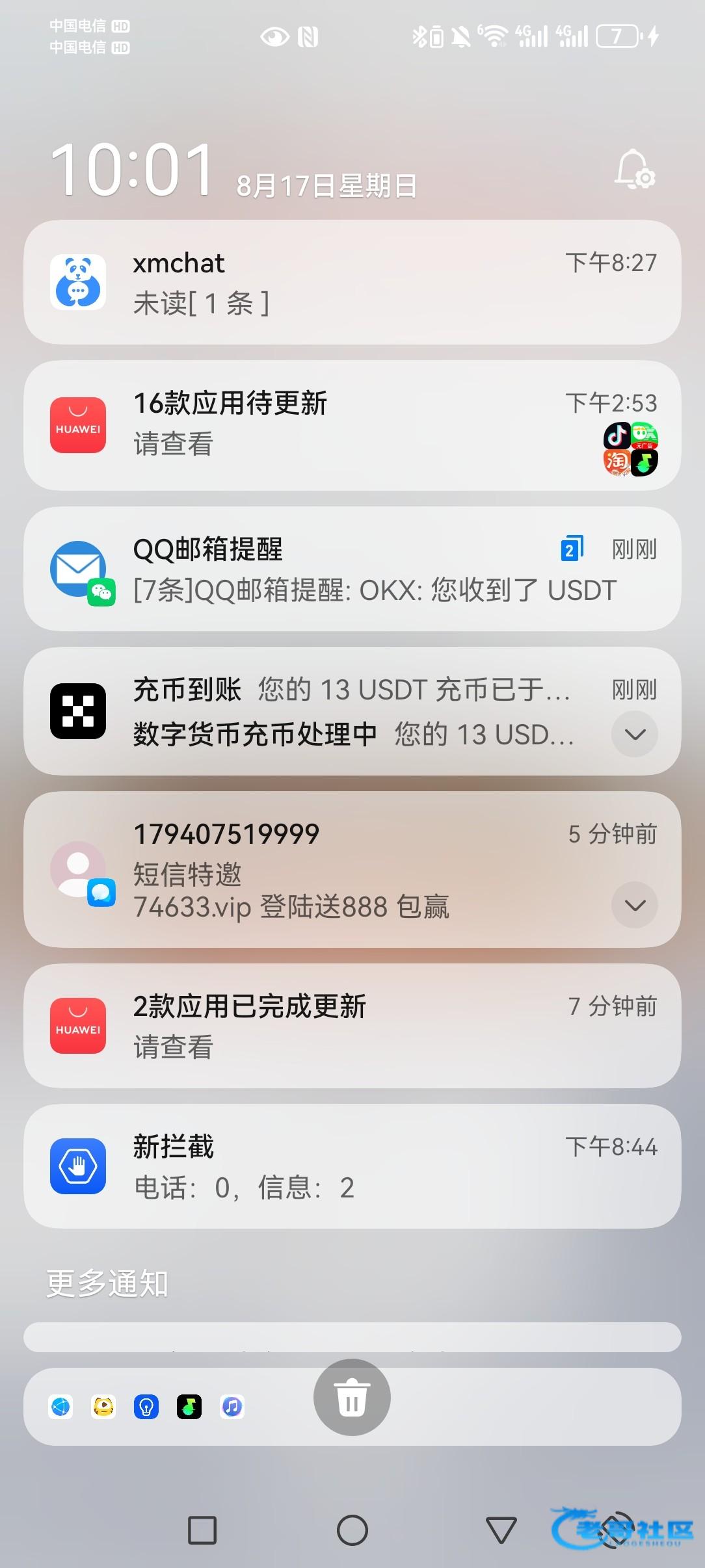The height and width of the screenshot is (1568, 705).
Task: Expand the 充币到账 notification group
Action: [635, 734]
